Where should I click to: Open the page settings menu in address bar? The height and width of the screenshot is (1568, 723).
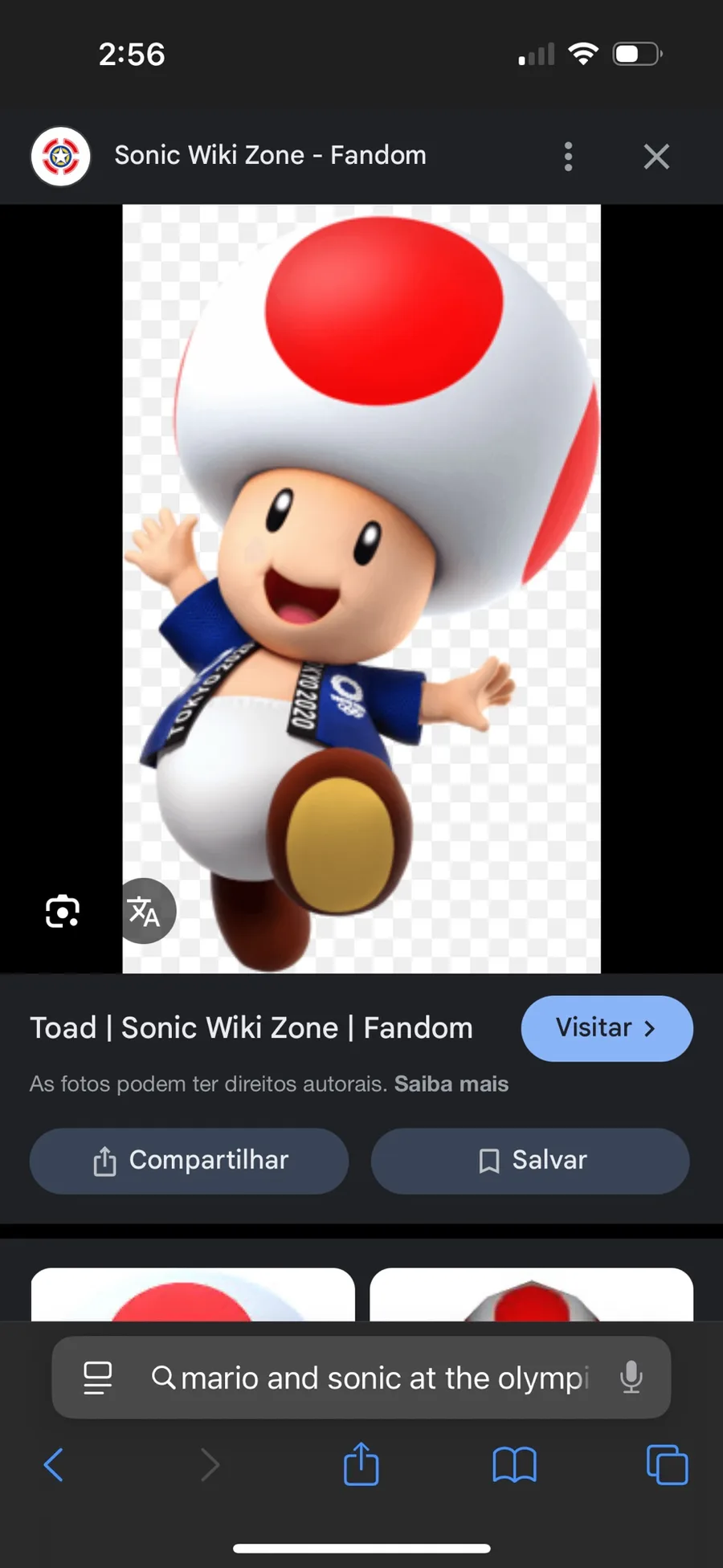(98, 1378)
